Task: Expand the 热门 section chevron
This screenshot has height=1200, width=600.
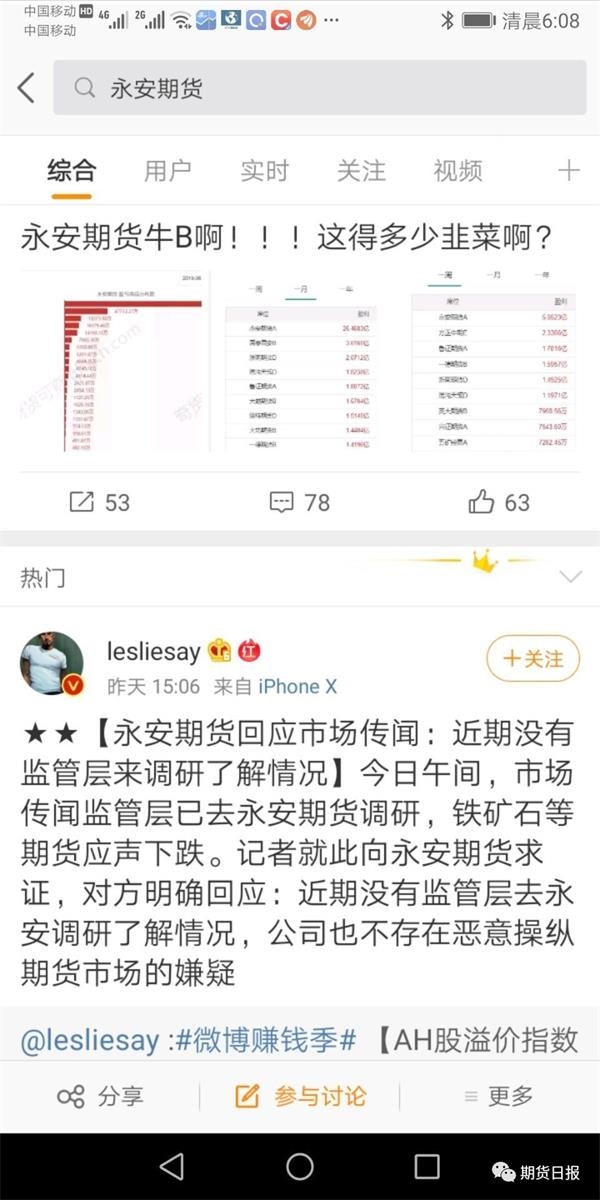Action: point(570,577)
